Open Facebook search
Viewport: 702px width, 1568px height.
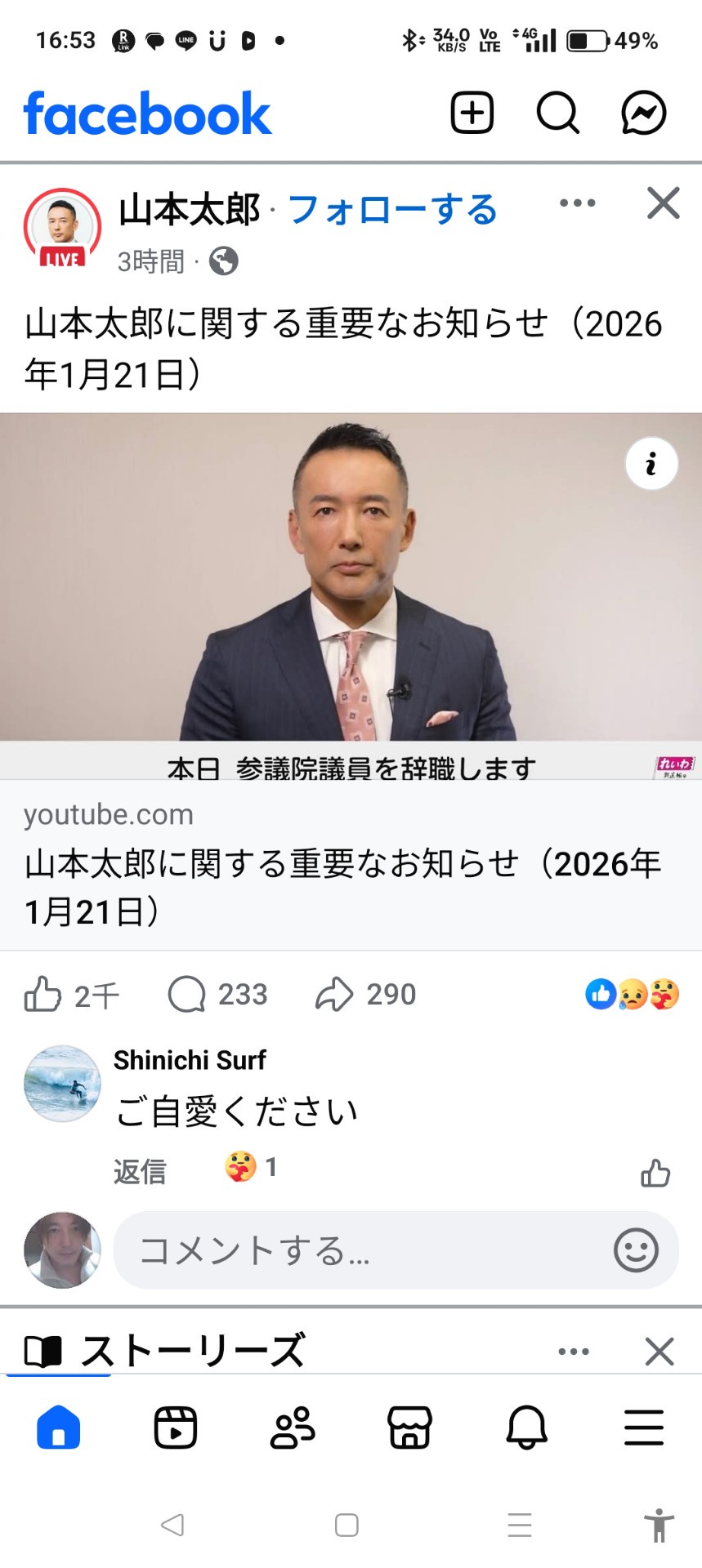click(x=557, y=113)
